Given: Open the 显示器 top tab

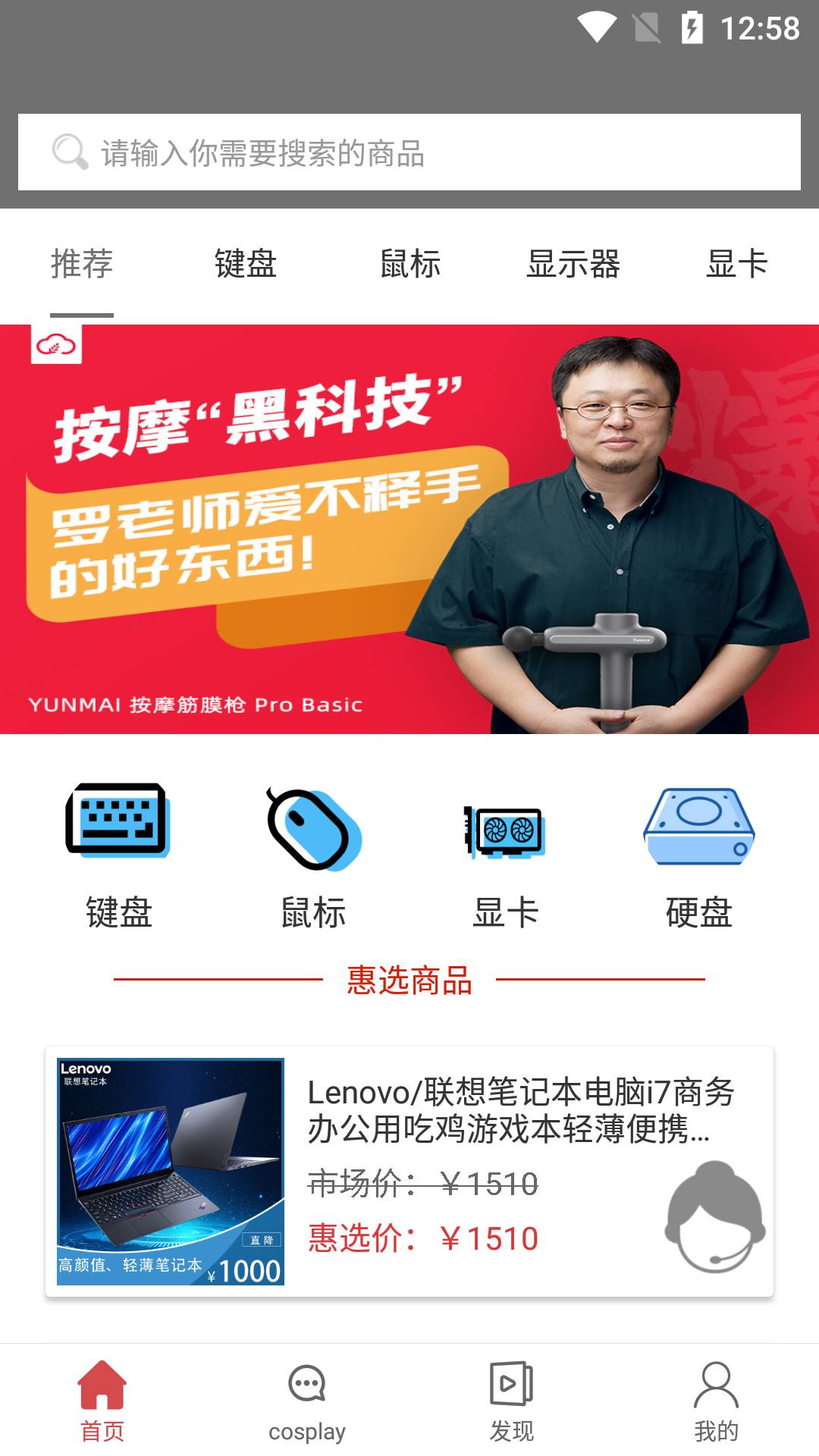Looking at the screenshot, I should 573,265.
